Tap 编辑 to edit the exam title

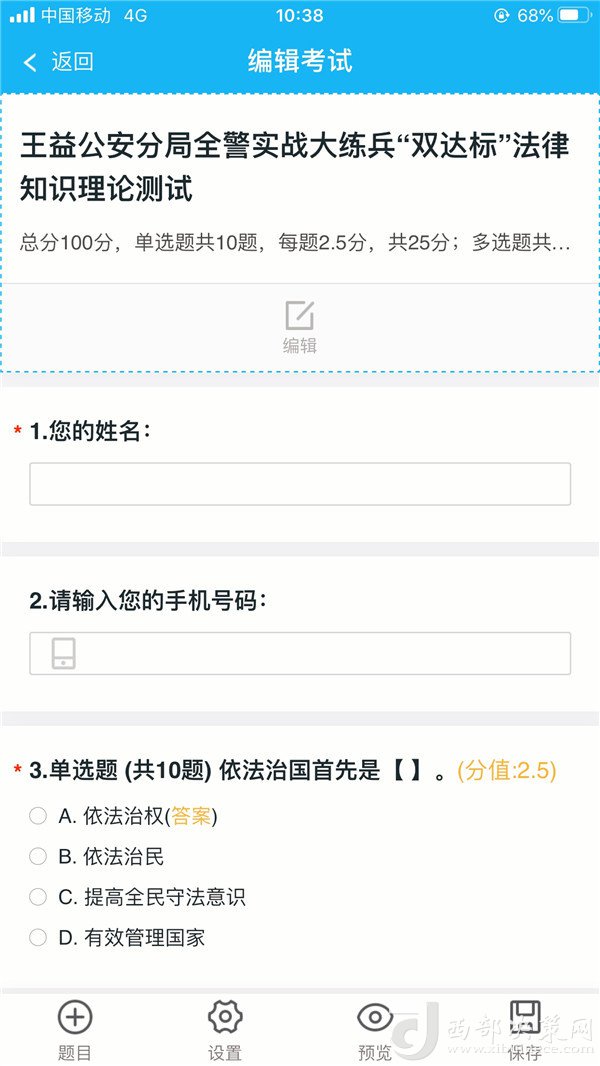point(300,328)
